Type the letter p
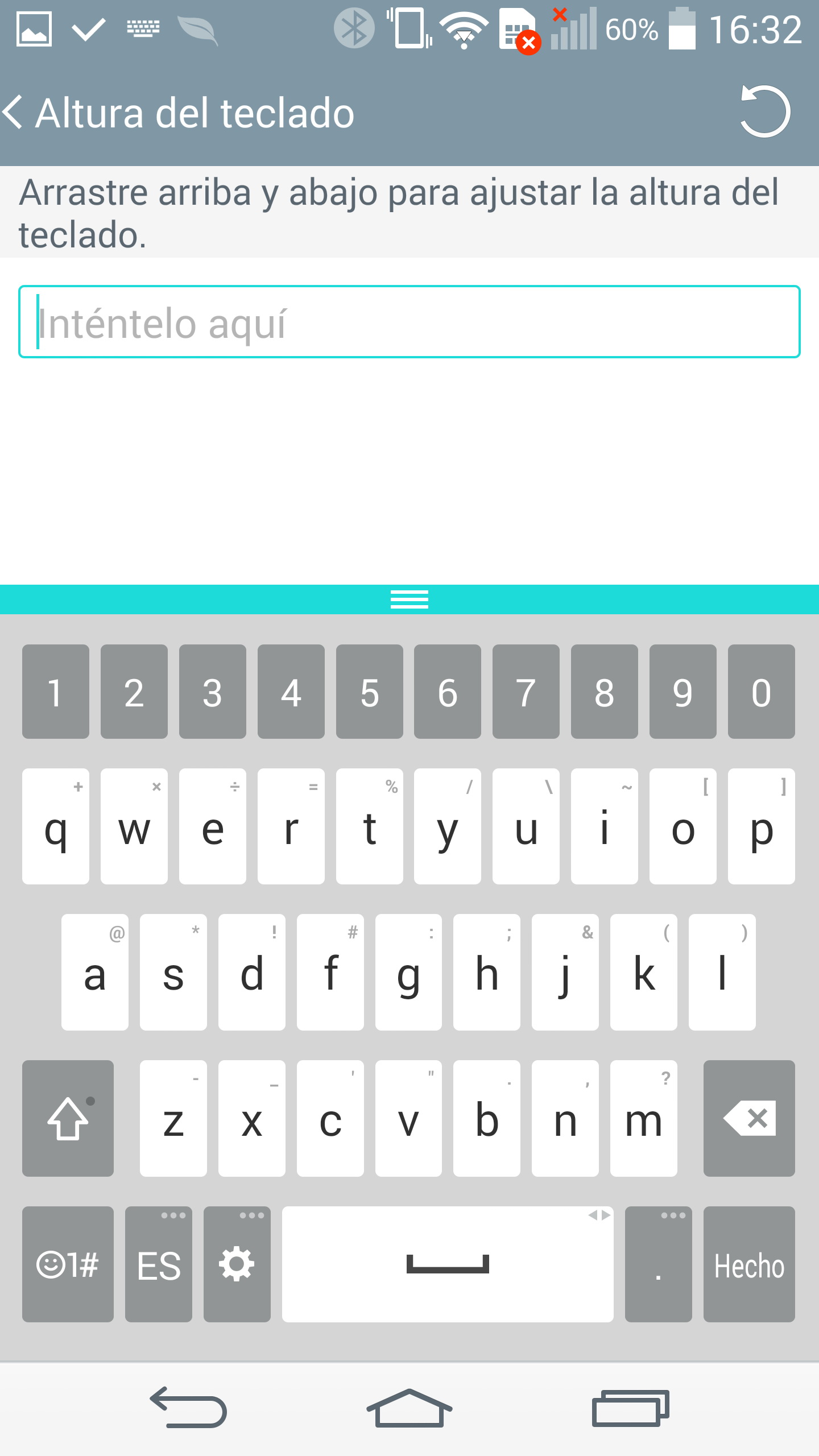 pos(762,827)
